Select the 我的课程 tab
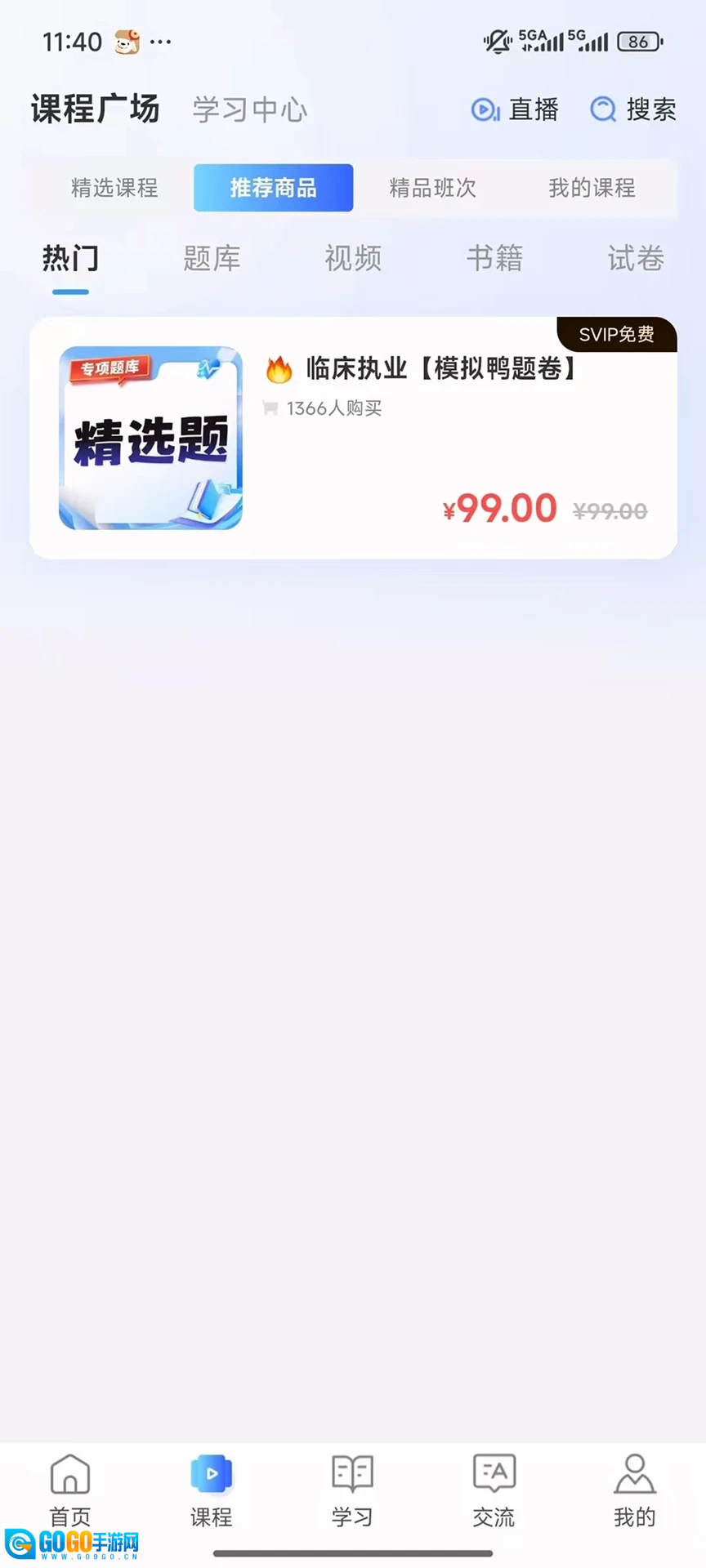 592,188
